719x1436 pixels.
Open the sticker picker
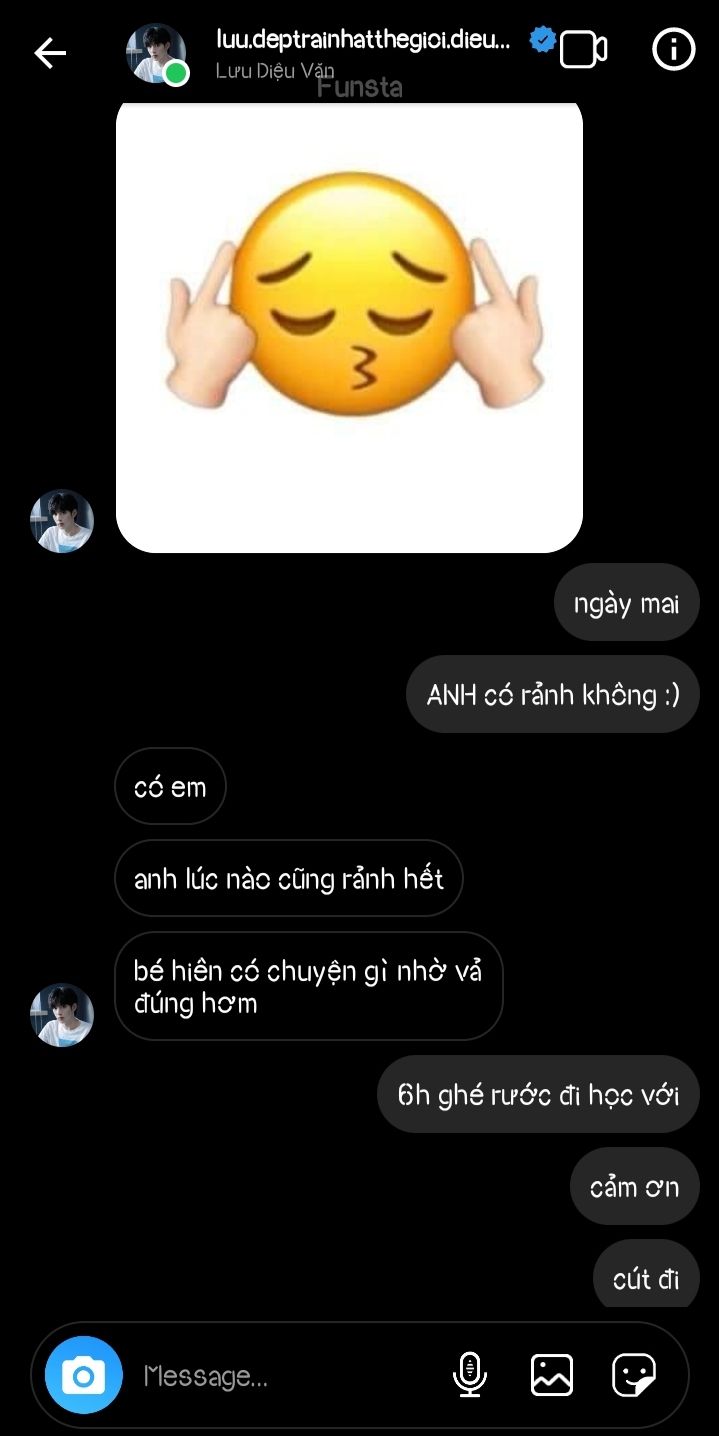(x=633, y=1375)
